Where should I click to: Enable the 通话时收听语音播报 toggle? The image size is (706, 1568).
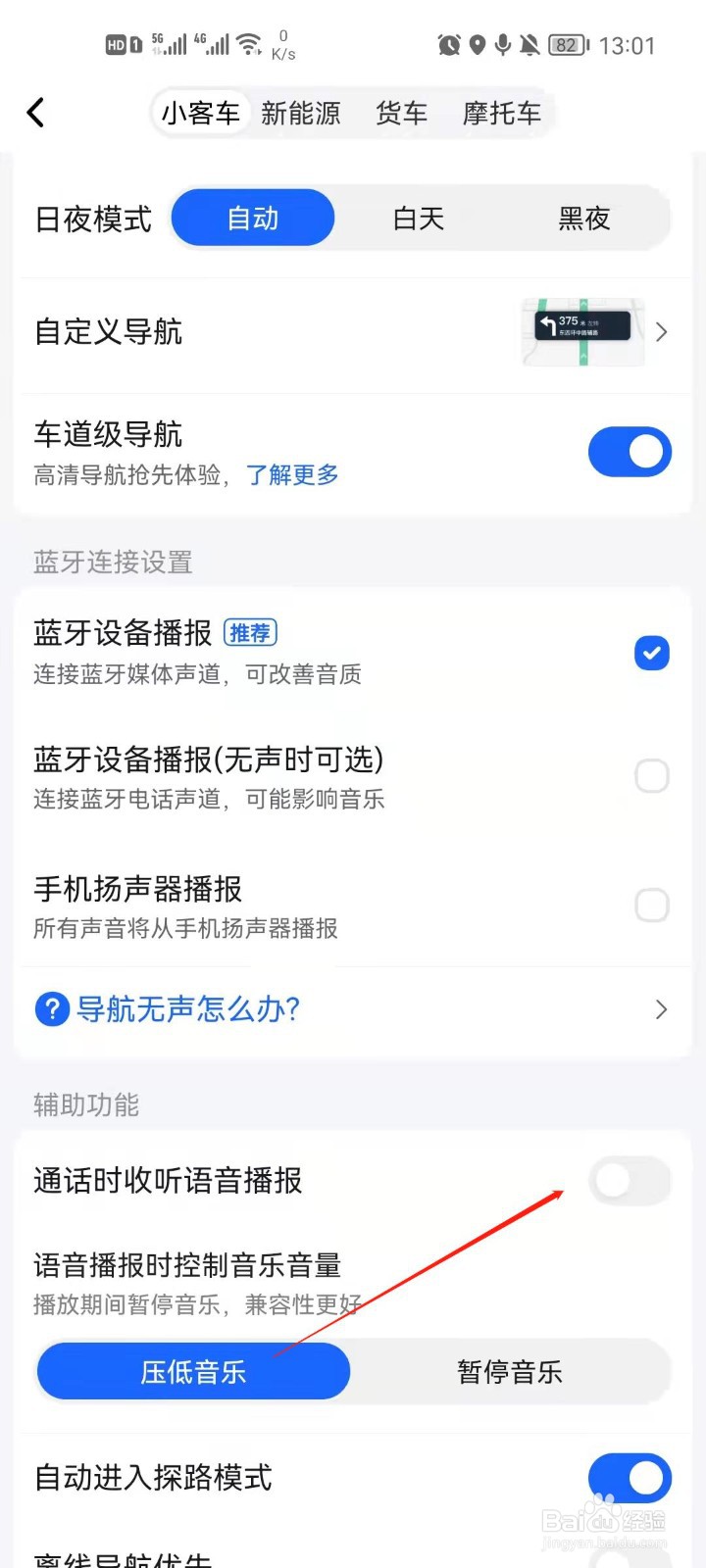[x=629, y=1181]
